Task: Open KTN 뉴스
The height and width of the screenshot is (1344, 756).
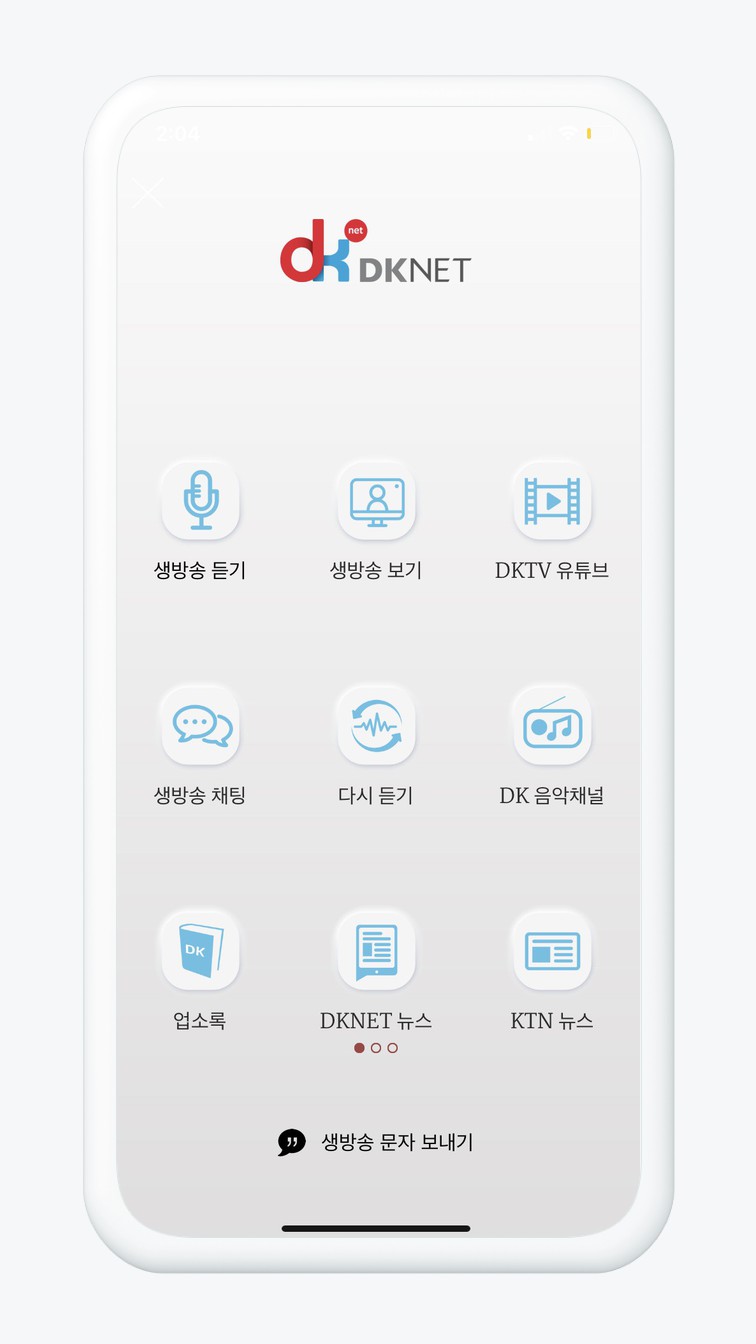Action: click(552, 950)
